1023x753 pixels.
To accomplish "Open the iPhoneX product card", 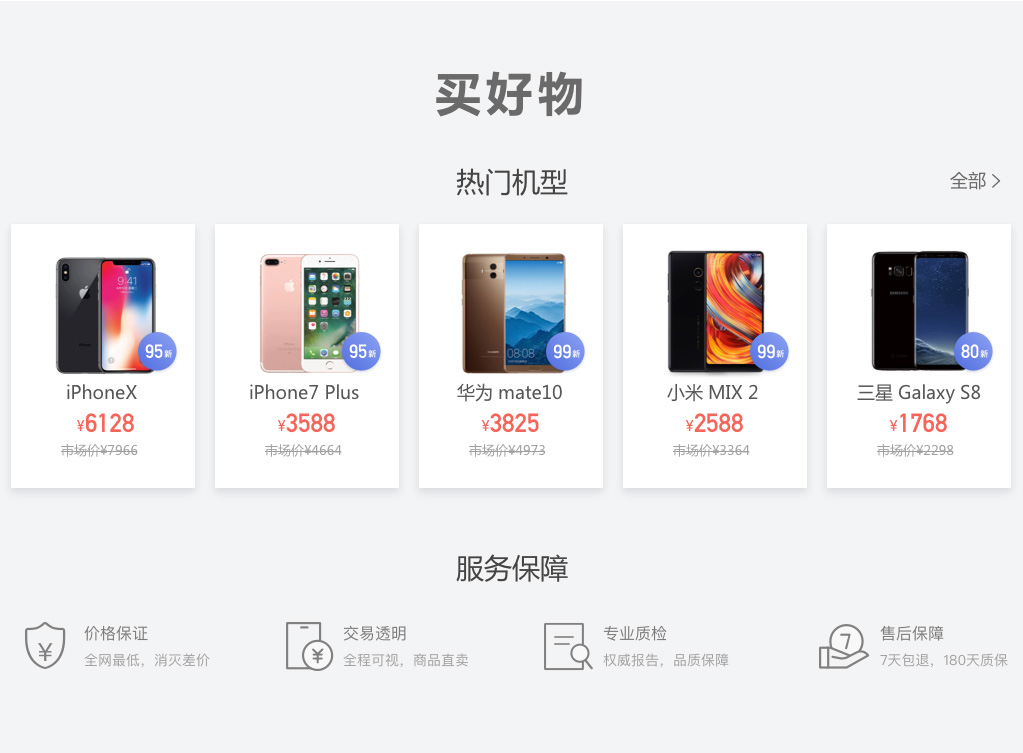I will (x=103, y=355).
